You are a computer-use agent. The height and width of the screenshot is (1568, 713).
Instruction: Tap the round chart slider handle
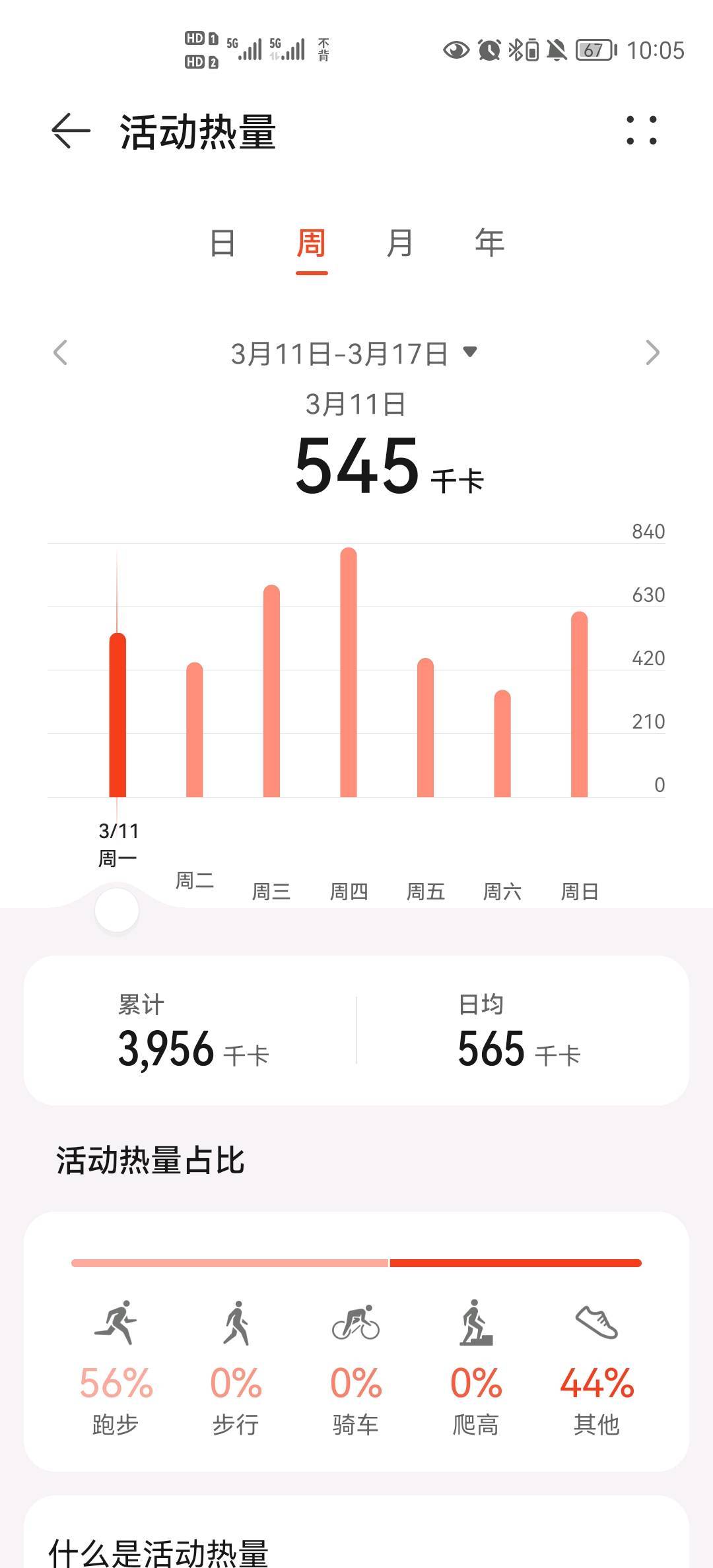point(117,910)
